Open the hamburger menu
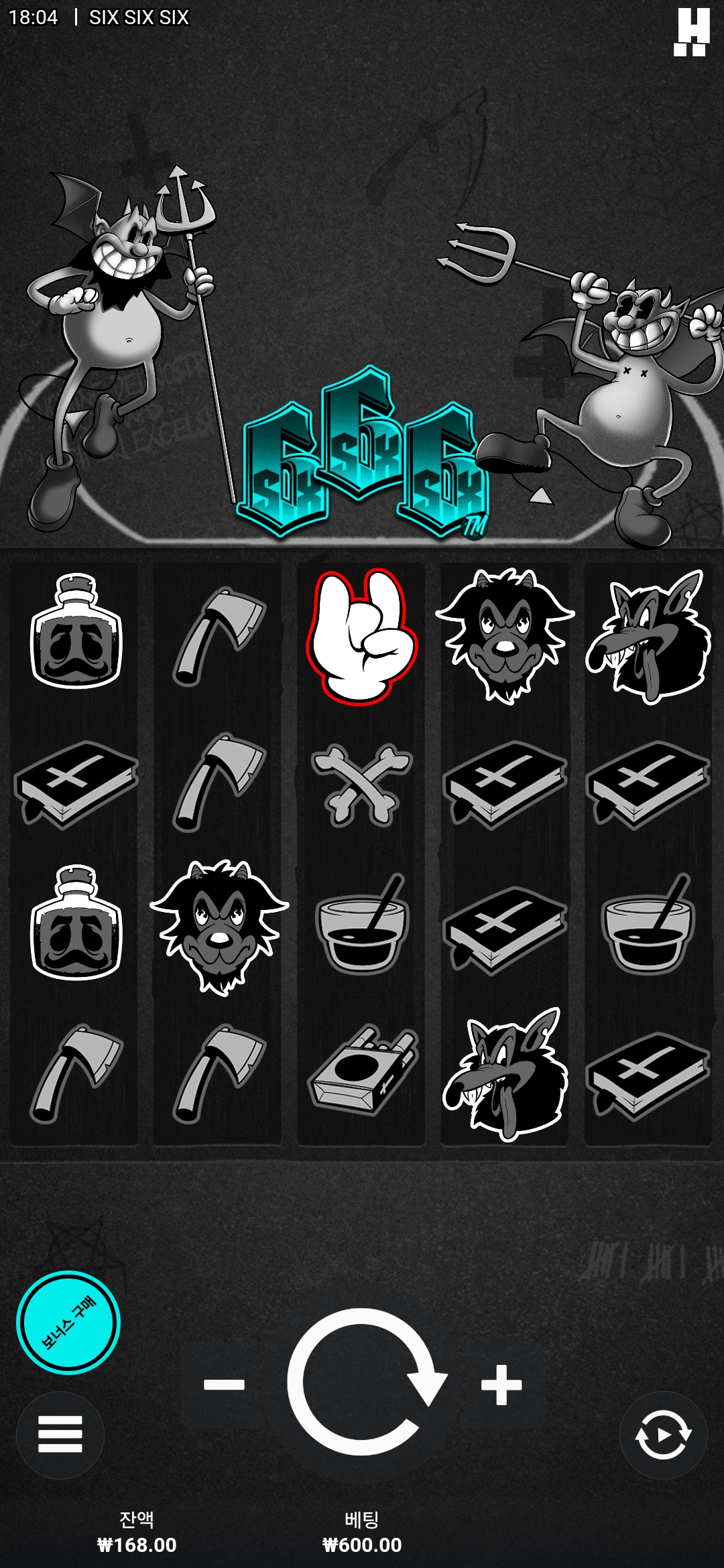 click(60, 1434)
